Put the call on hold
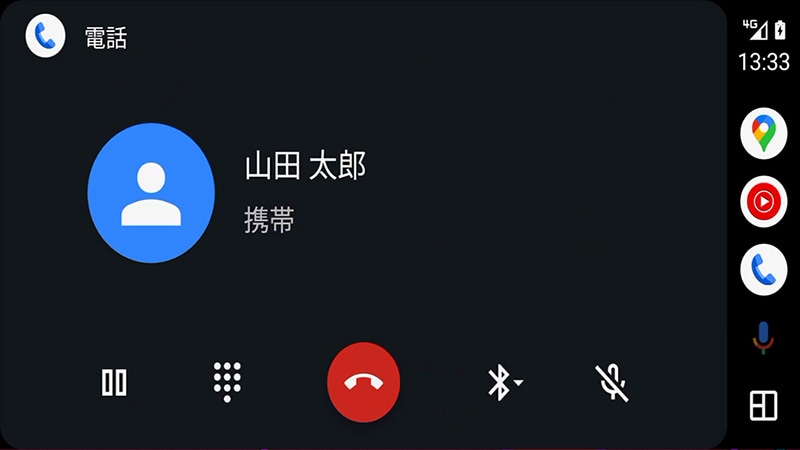800x450 pixels. click(x=115, y=382)
